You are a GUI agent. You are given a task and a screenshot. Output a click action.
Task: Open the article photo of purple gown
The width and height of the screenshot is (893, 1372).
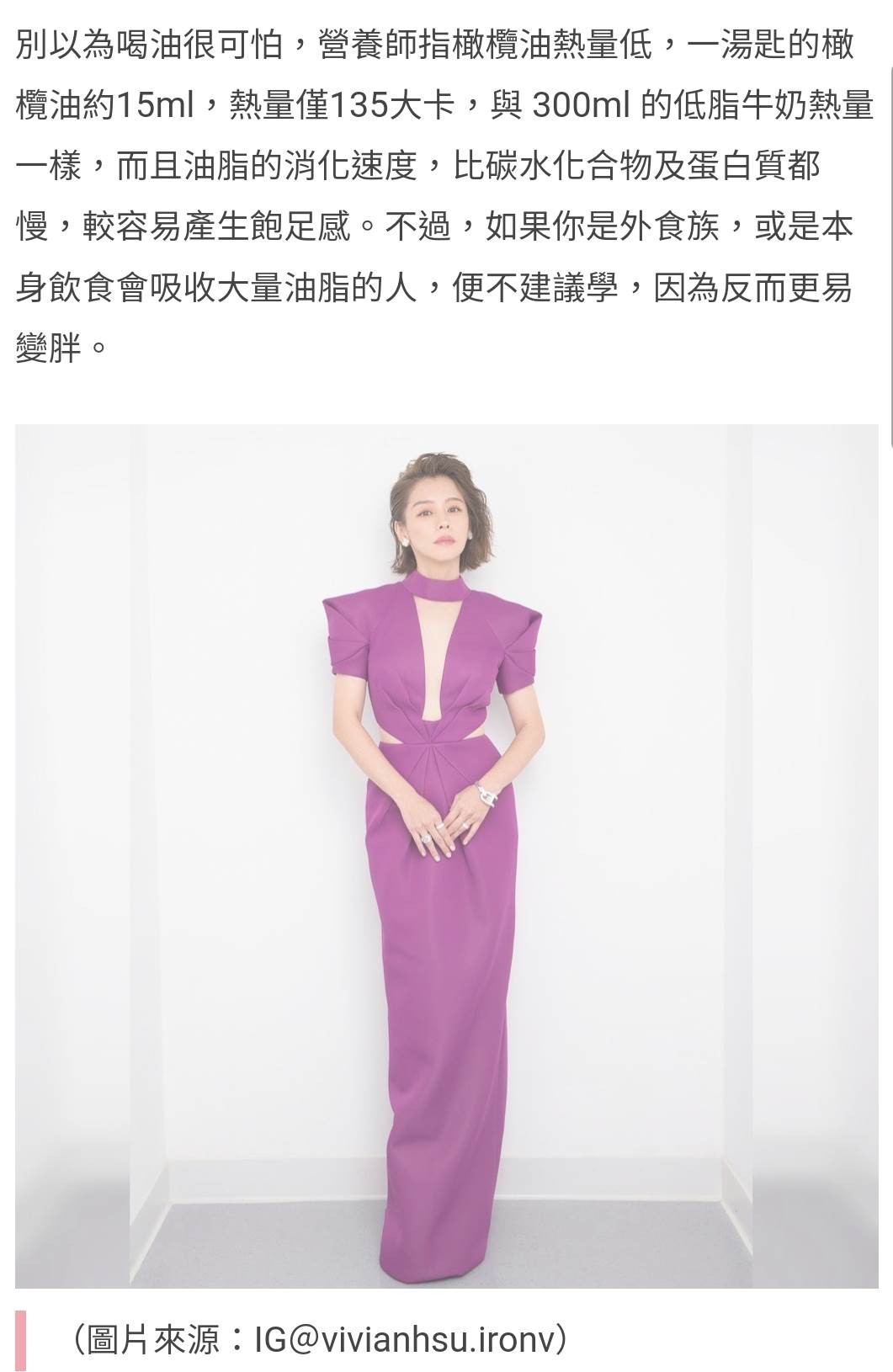click(446, 854)
